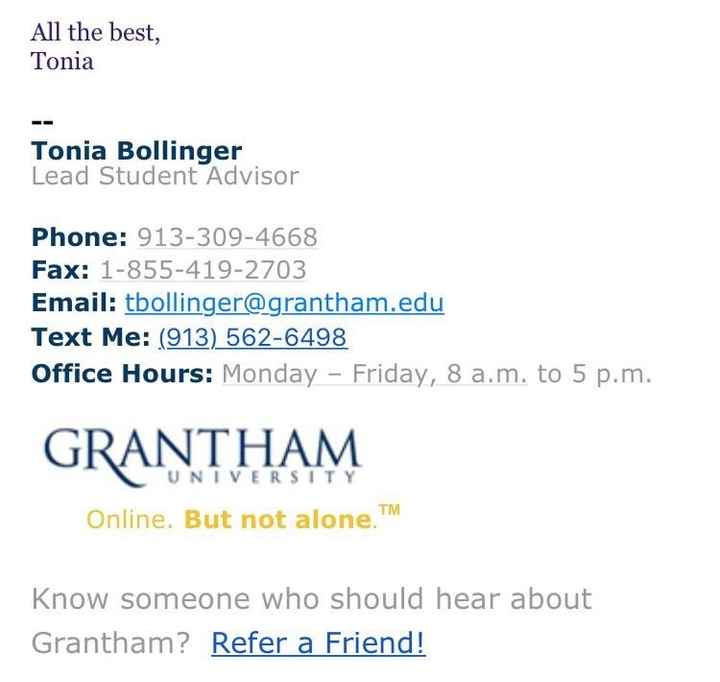The height and width of the screenshot is (682, 720).
Task: Tap the Text Me number (913) 562-6498
Action: tap(253, 337)
